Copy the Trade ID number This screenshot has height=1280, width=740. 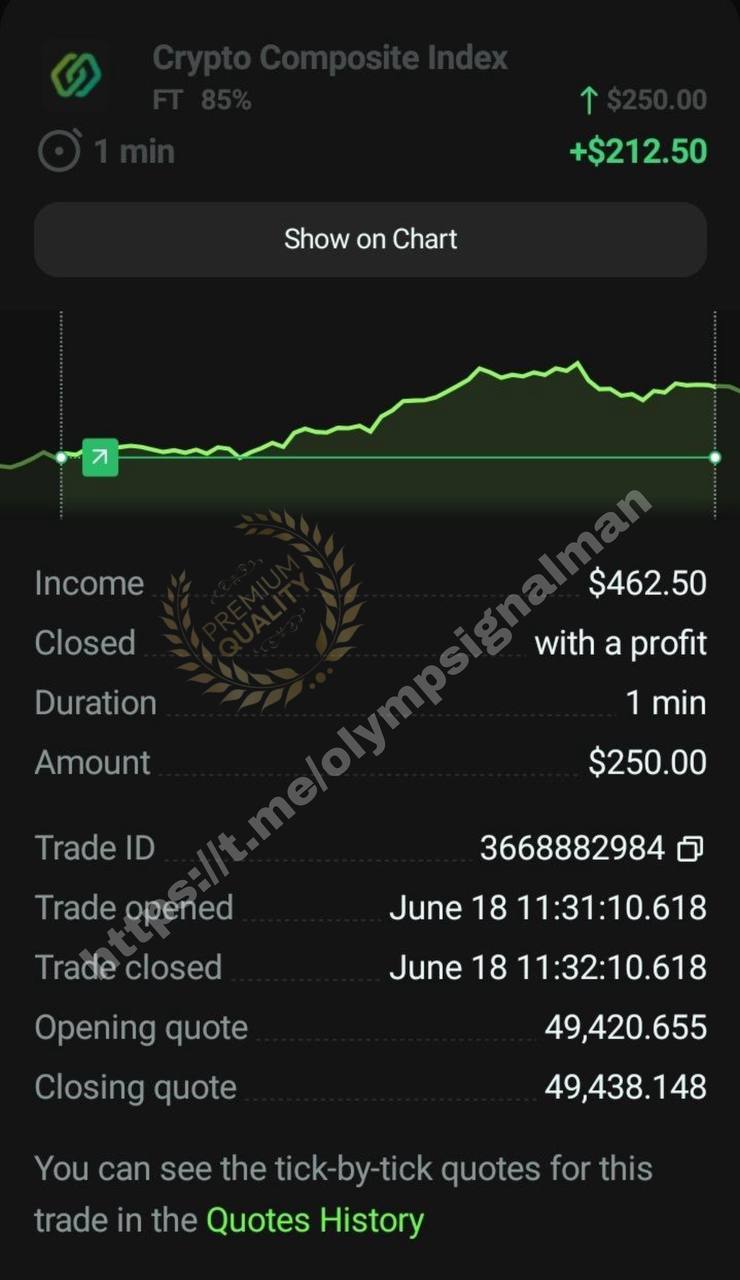click(x=690, y=850)
